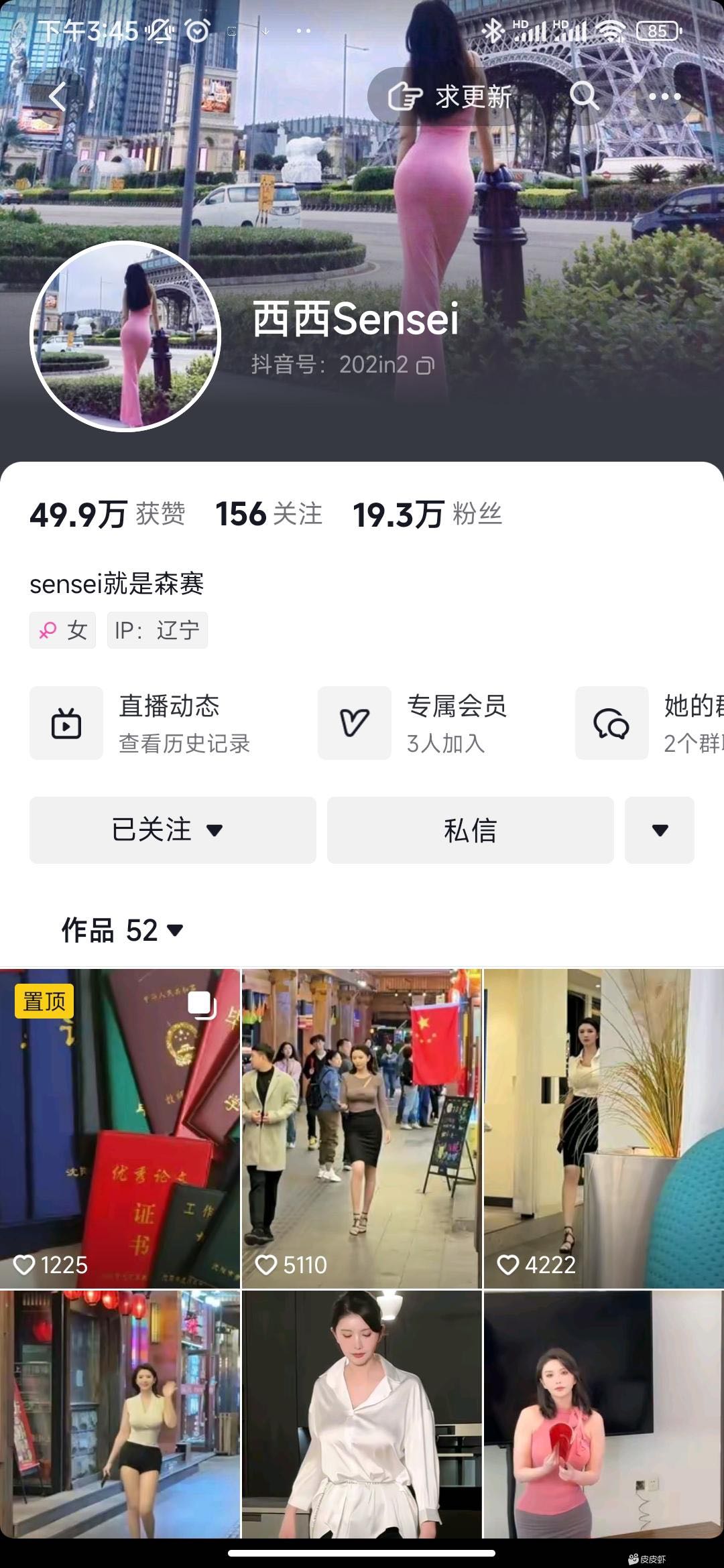Expand the 已关注 following options
Screen dimensions: 724x1568
[x=172, y=830]
